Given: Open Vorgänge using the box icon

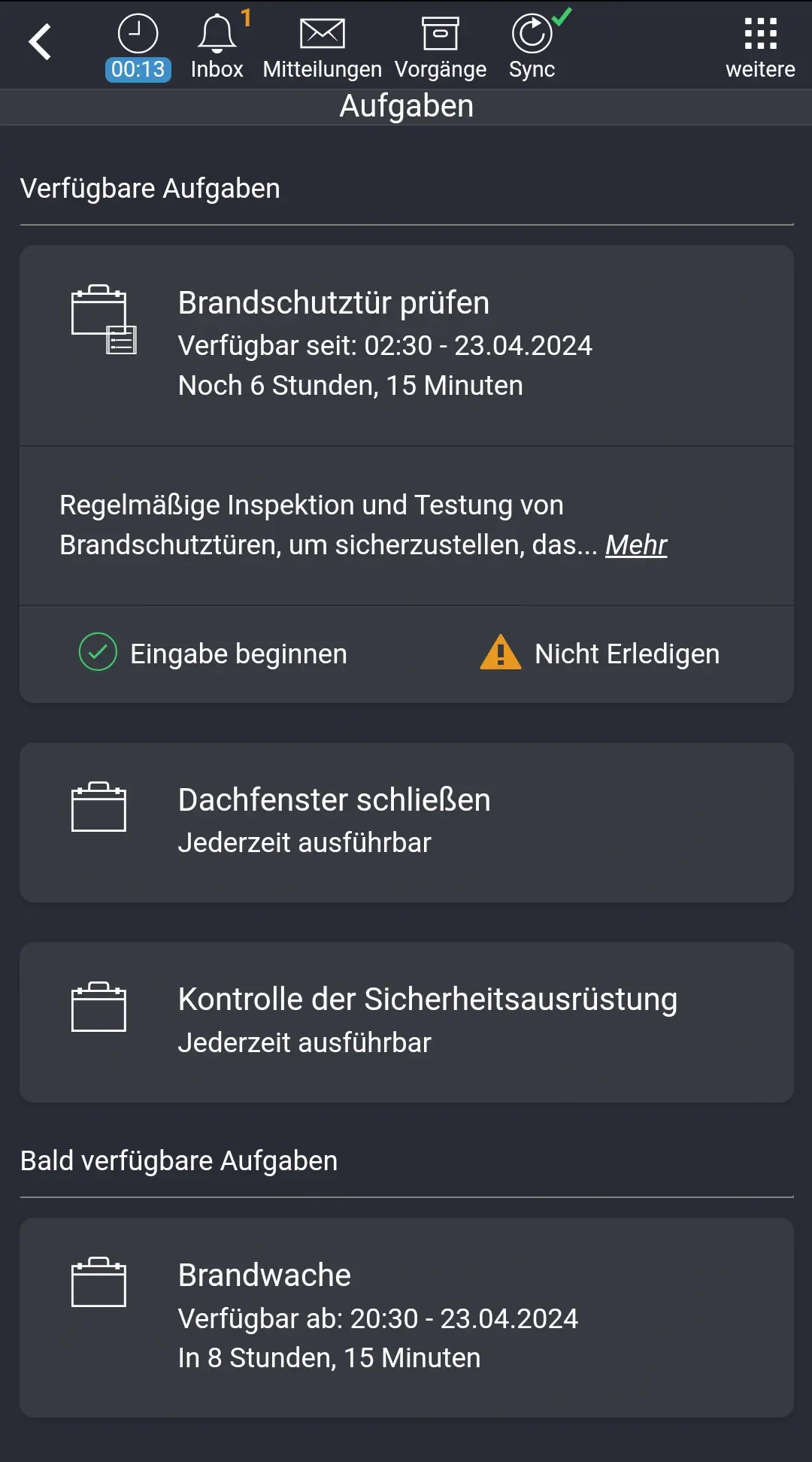Looking at the screenshot, I should pyautogui.click(x=441, y=33).
